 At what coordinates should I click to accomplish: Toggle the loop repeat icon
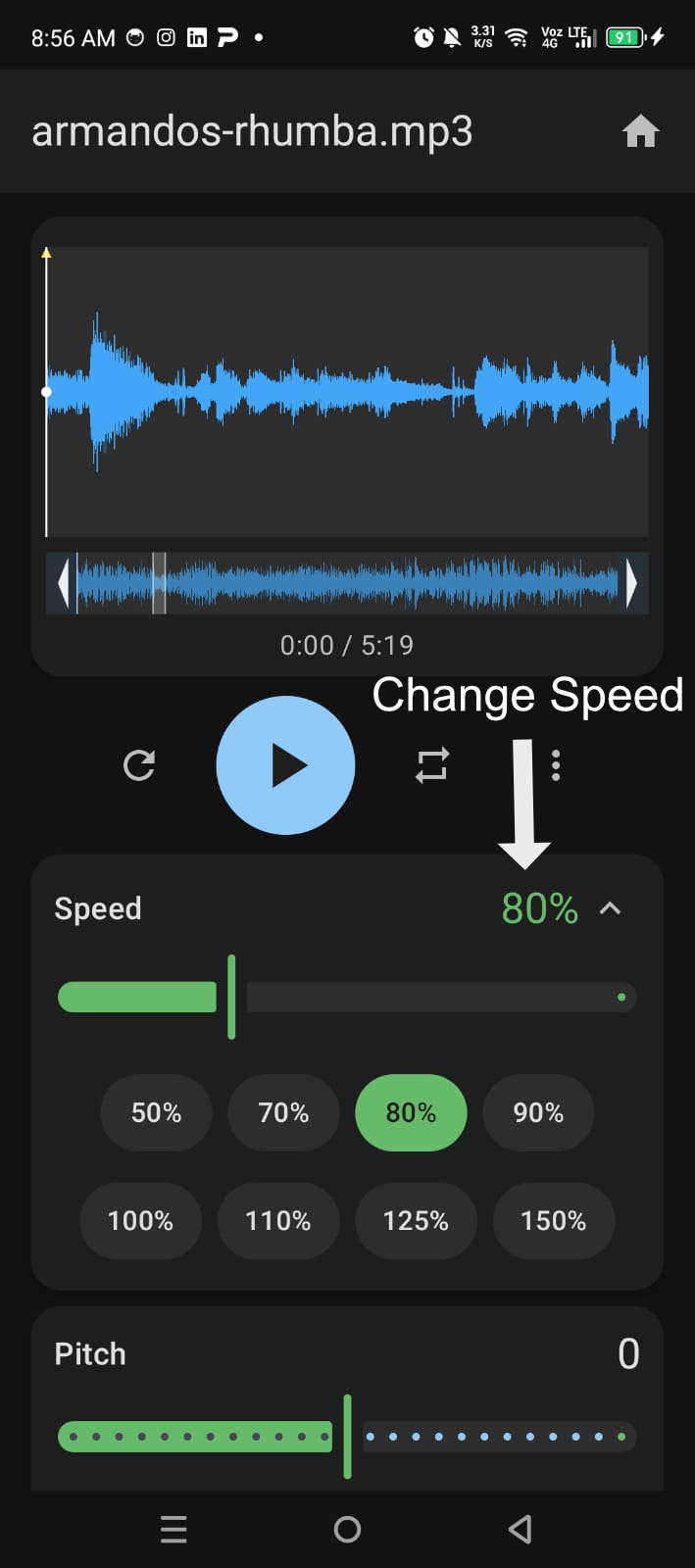(x=432, y=765)
